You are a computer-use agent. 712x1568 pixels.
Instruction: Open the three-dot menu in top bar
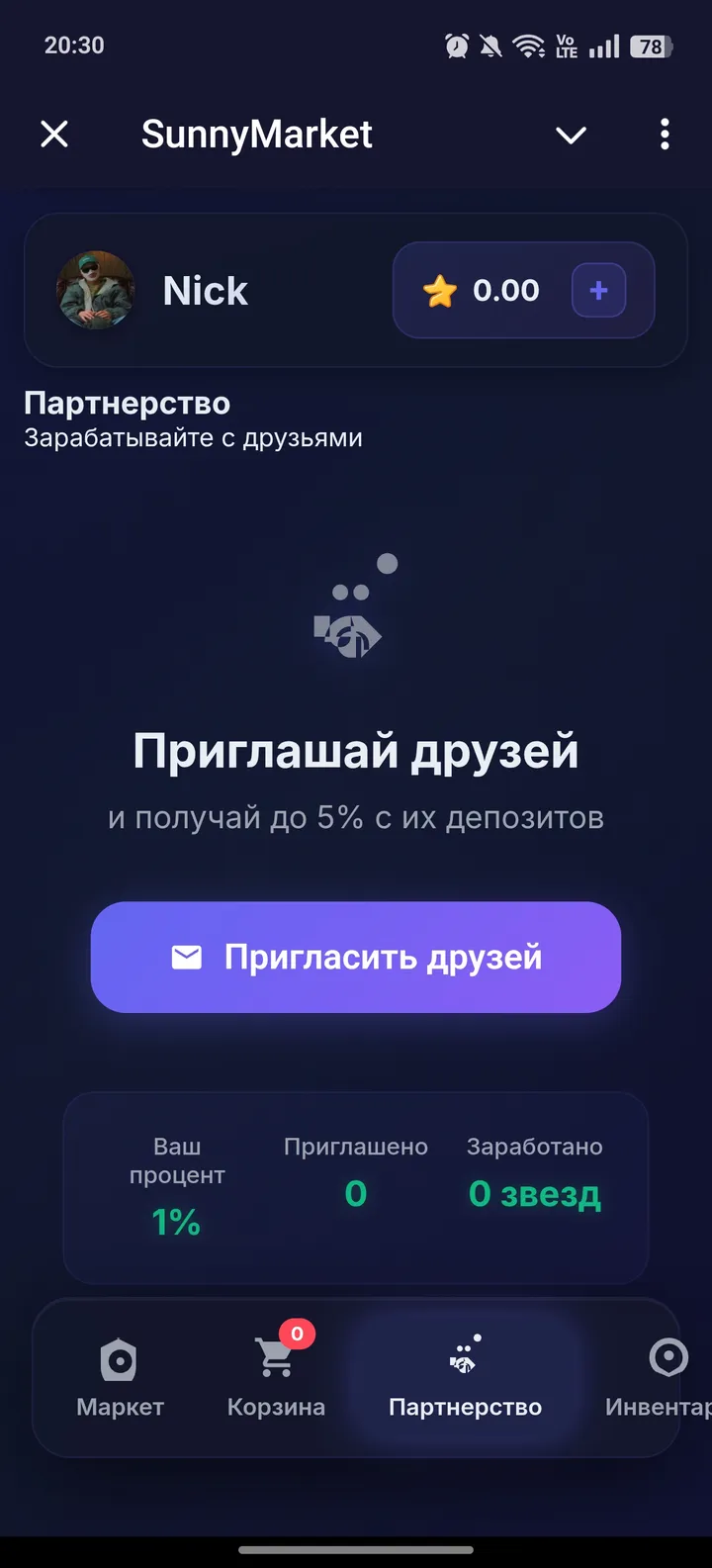point(664,135)
